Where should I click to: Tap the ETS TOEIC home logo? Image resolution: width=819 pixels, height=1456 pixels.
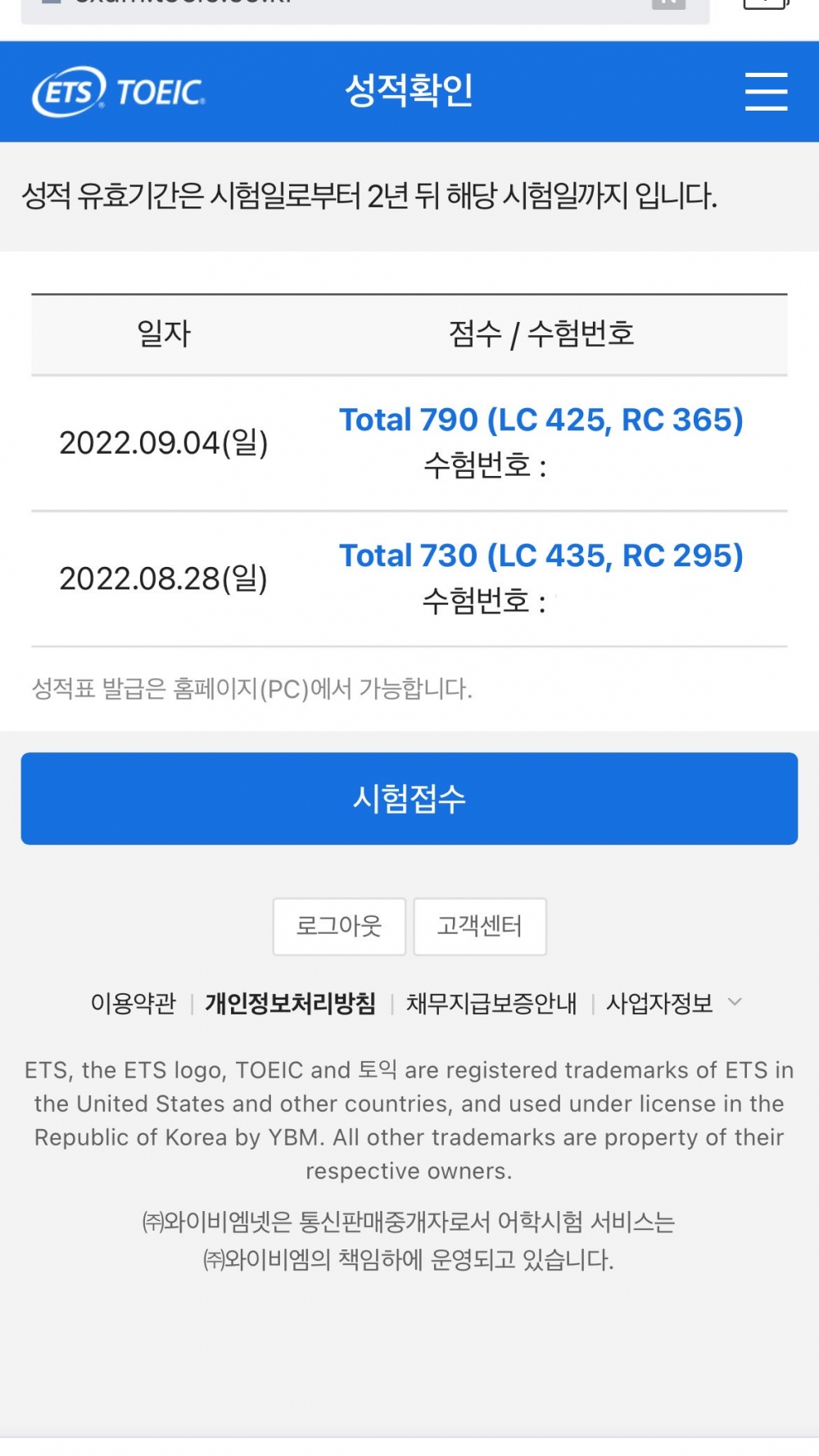119,92
